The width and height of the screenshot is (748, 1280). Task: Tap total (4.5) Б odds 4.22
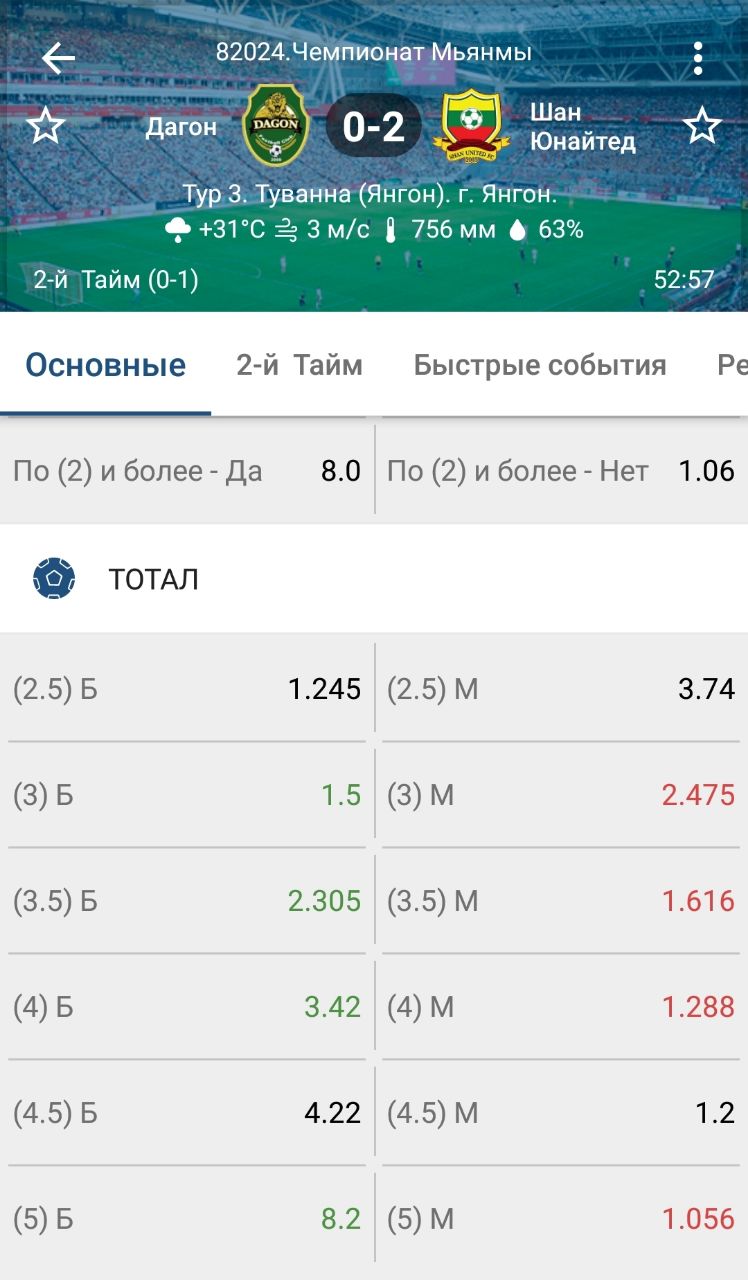point(187,1113)
